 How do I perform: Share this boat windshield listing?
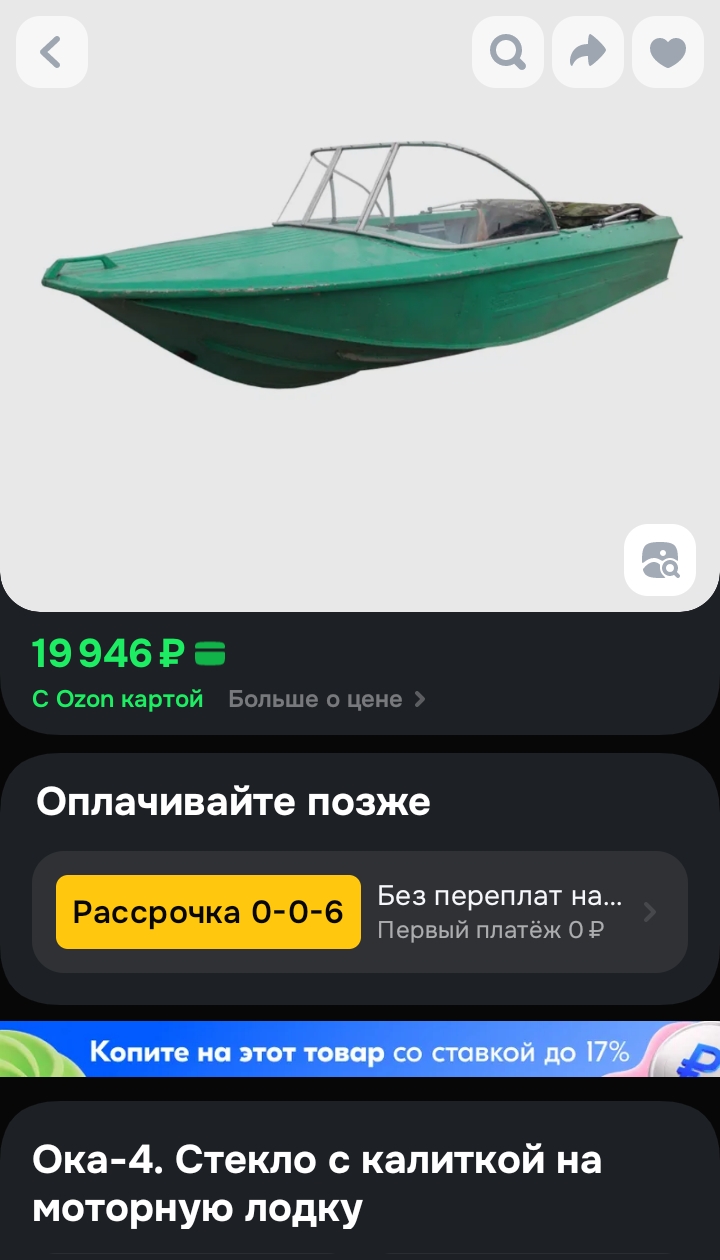[588, 52]
